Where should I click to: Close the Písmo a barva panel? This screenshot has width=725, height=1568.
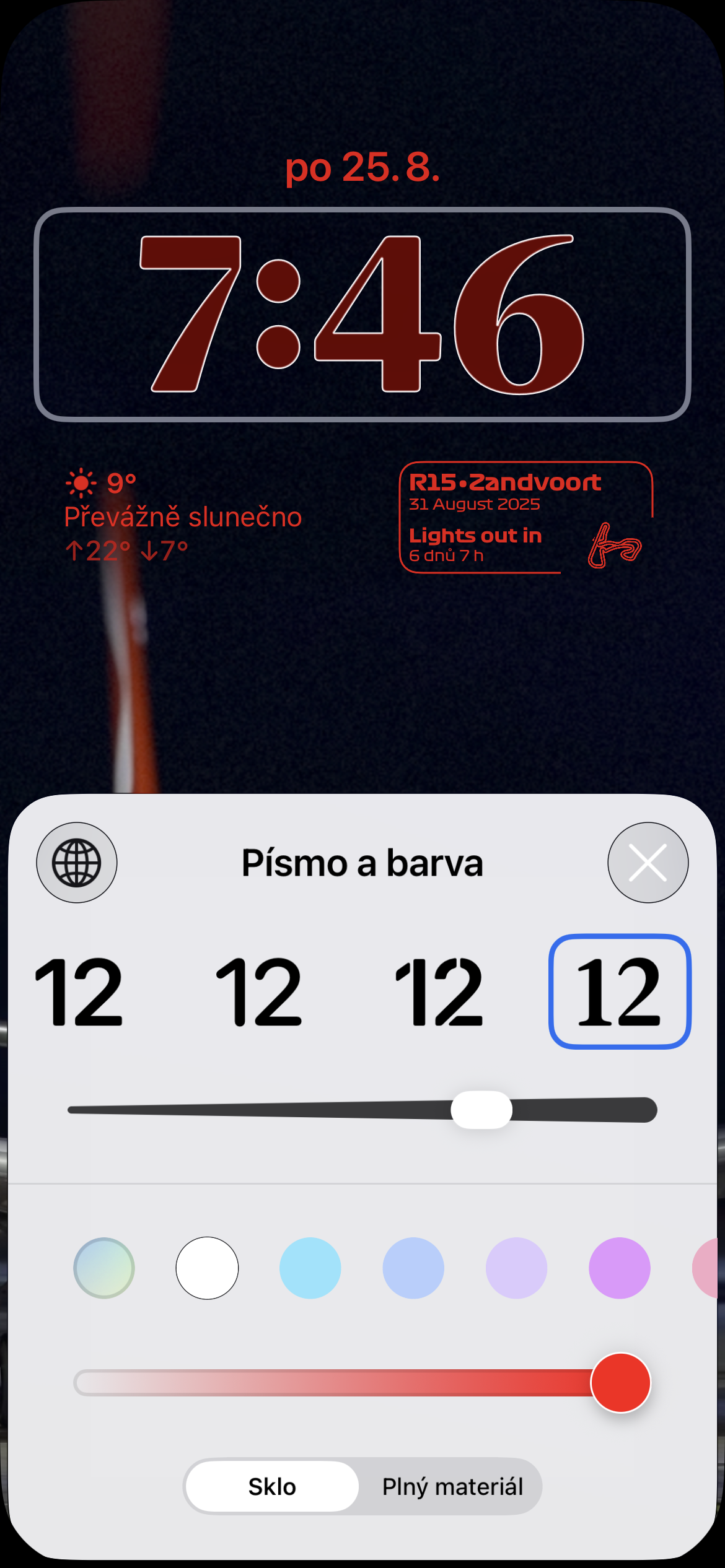click(648, 863)
